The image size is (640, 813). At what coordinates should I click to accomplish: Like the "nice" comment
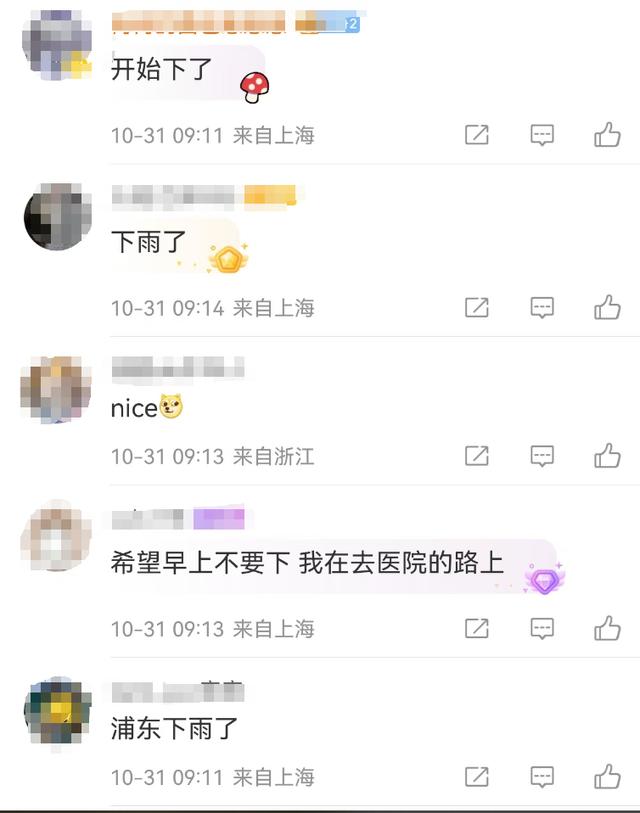pos(607,456)
